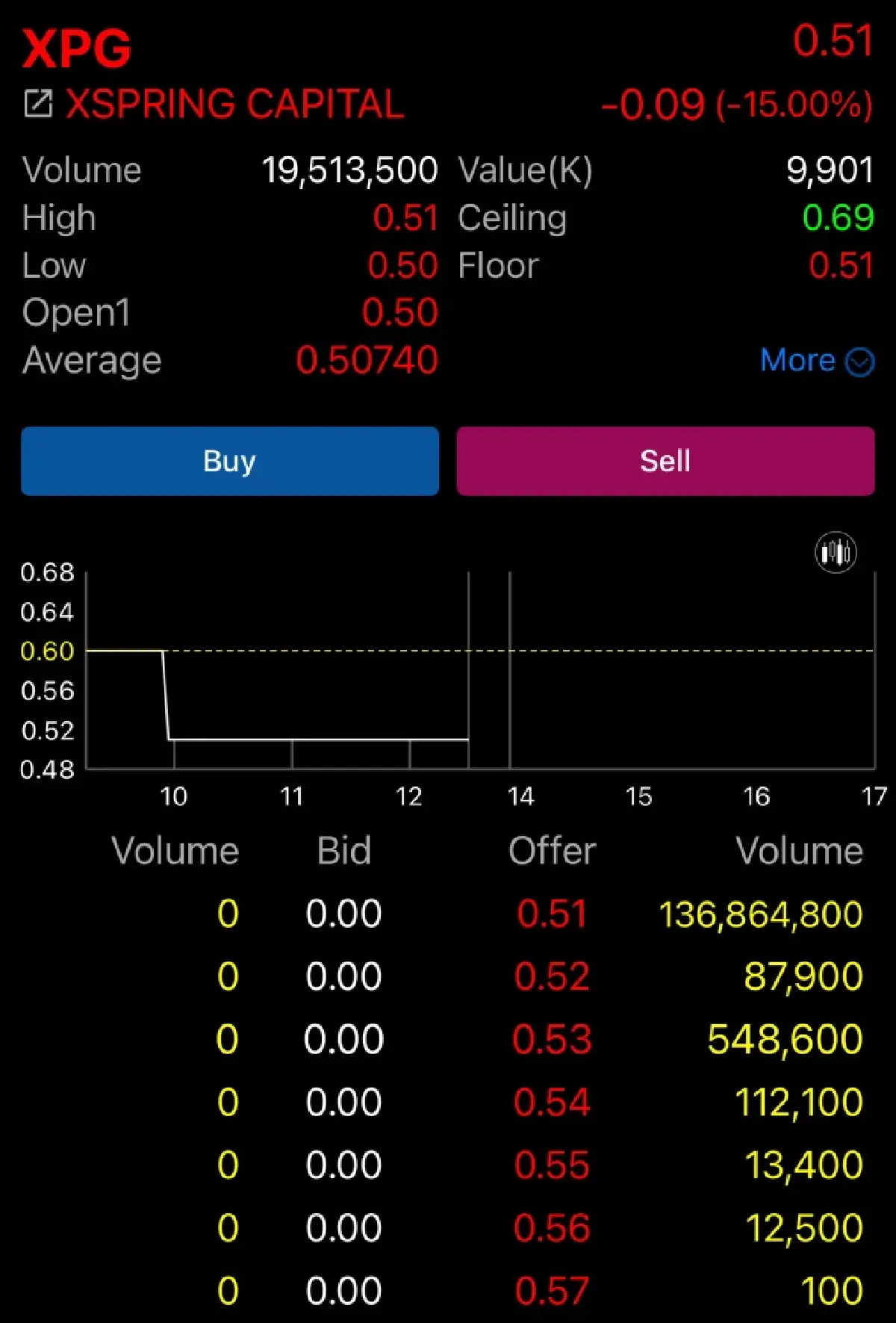Screen dimensions: 896x1323
Task: Click the 0.57 offer price entry
Action: [x=553, y=1290]
